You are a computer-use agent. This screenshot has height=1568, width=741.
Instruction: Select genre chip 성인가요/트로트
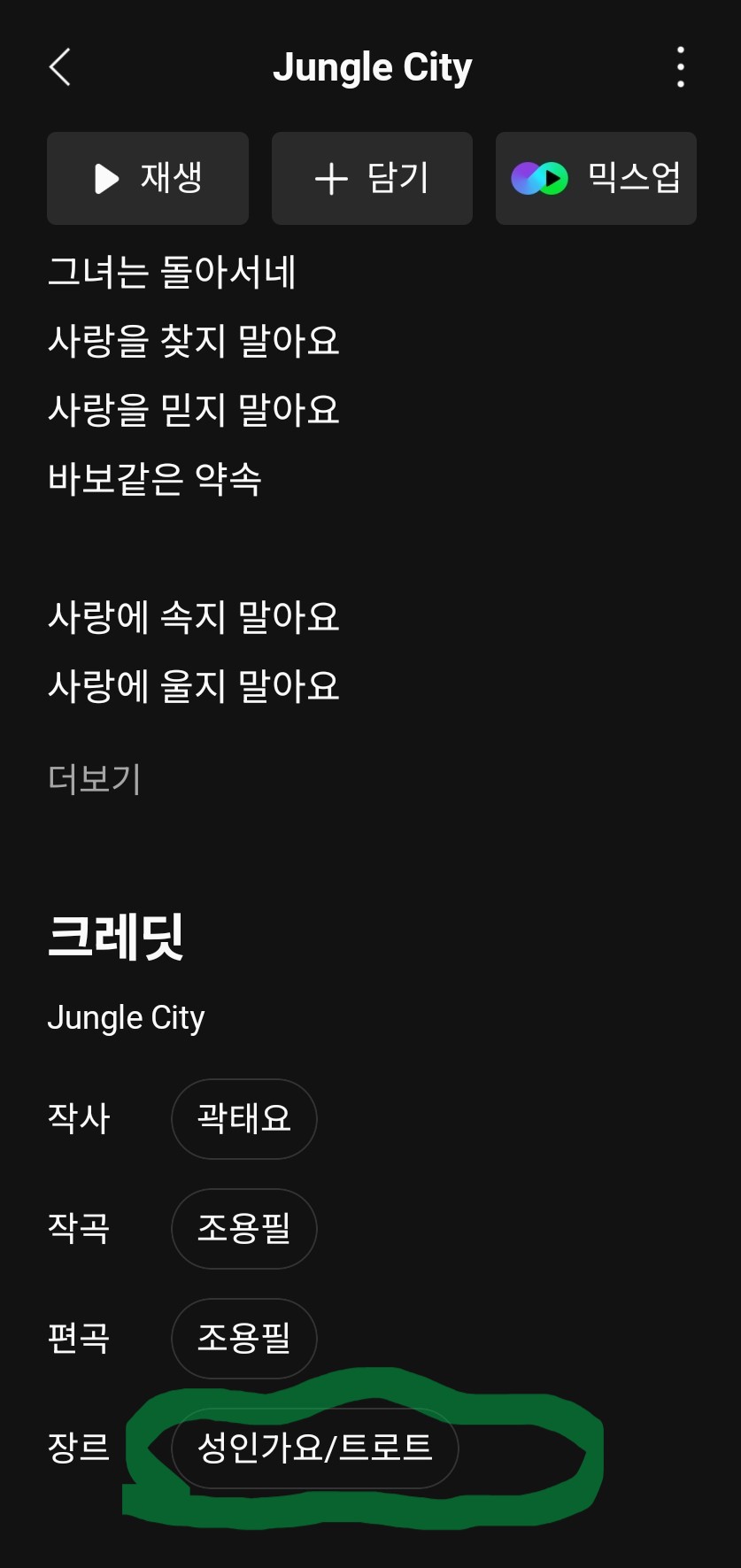(314, 1448)
